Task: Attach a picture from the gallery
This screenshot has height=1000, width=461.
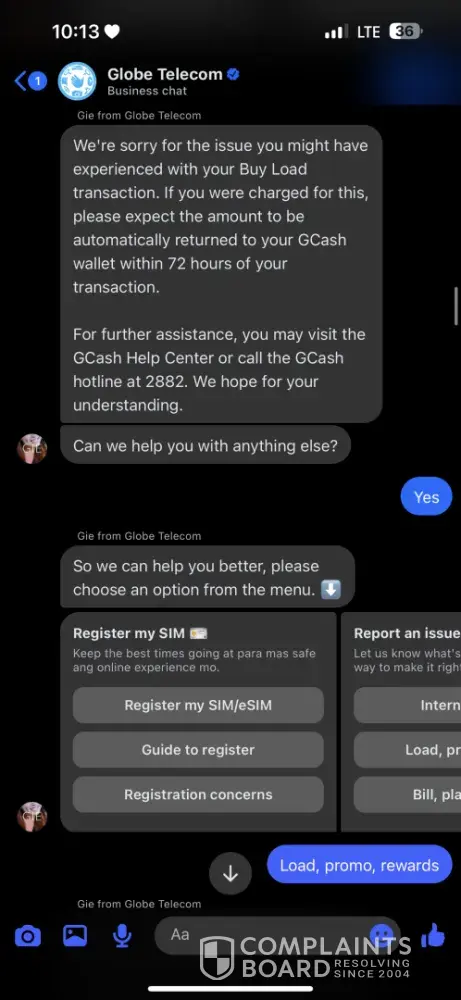Action: [x=75, y=936]
